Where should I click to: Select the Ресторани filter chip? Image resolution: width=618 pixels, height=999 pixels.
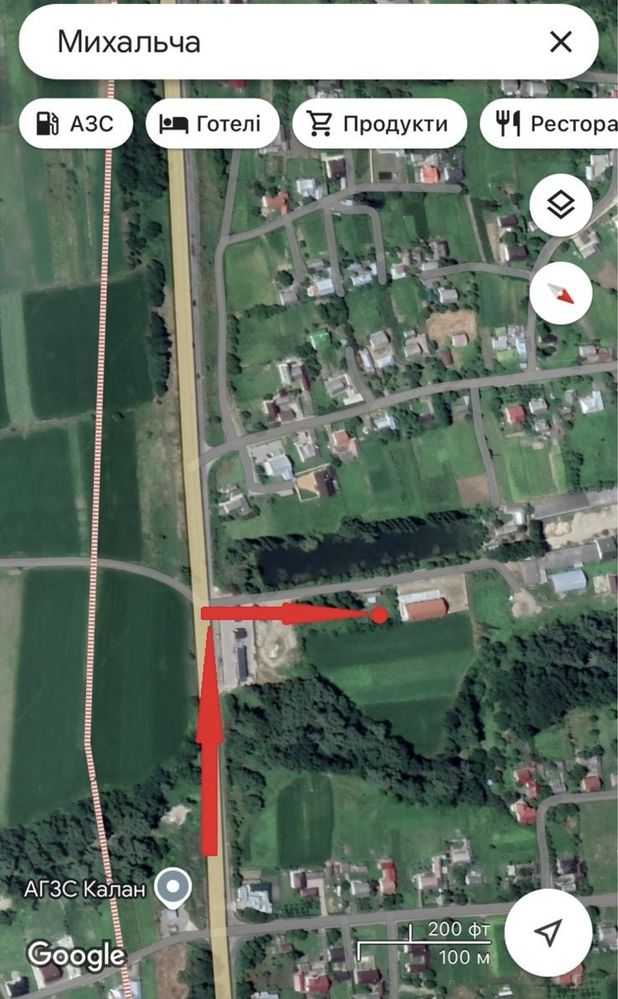(549, 124)
